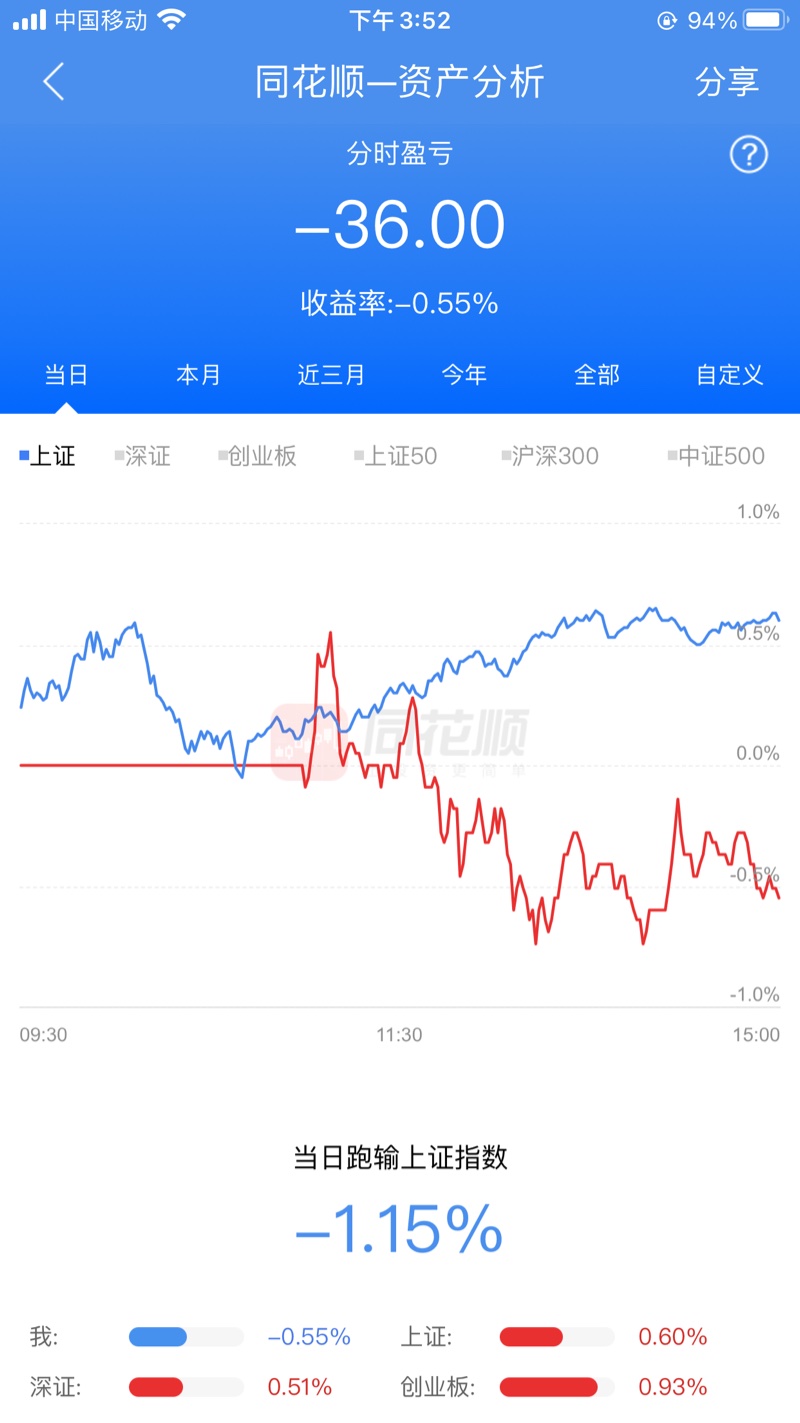Select the 上证 index comparison
800x1423 pixels.
pyautogui.click(x=47, y=457)
